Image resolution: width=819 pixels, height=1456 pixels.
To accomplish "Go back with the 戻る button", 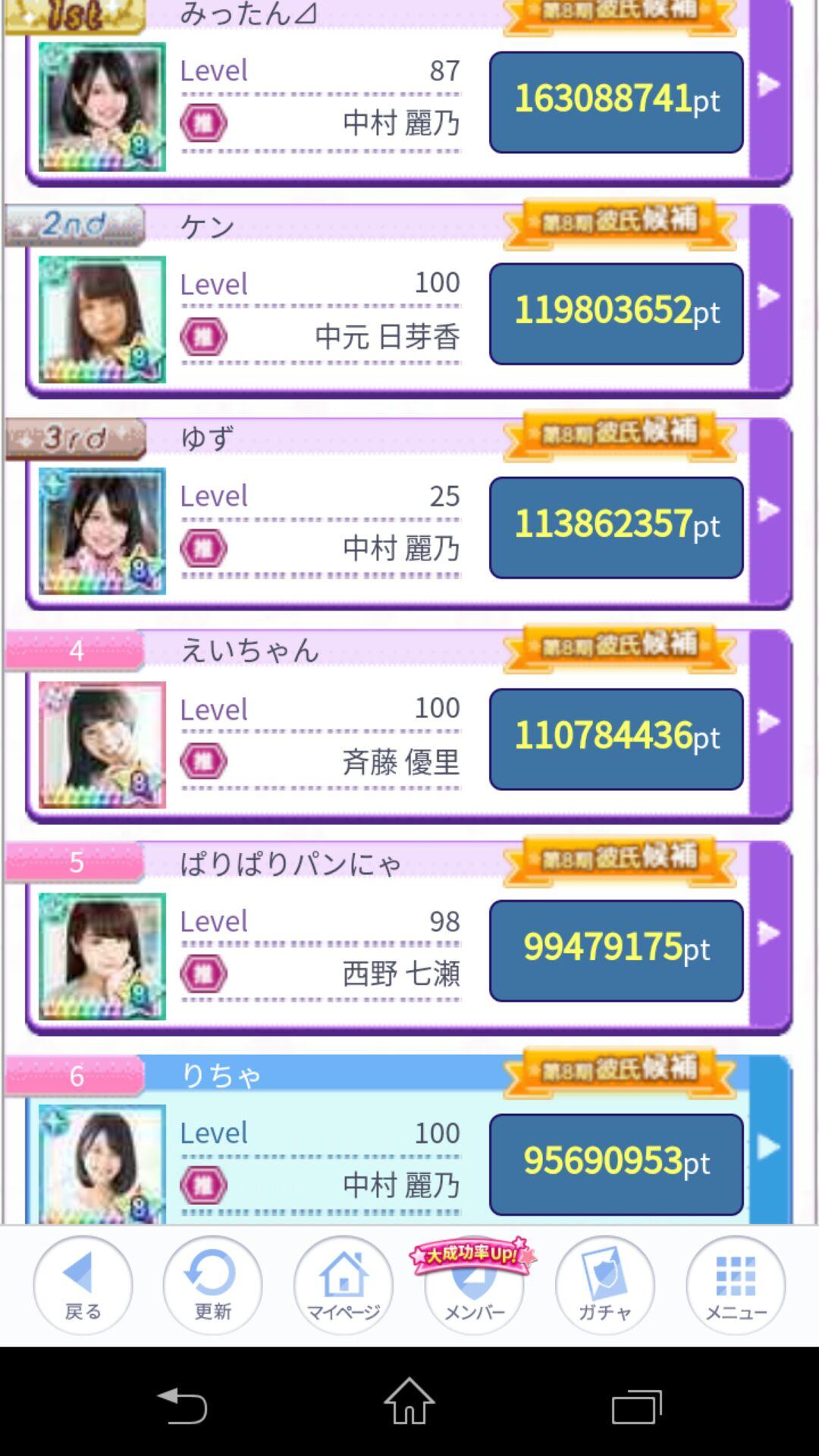I will [83, 1285].
